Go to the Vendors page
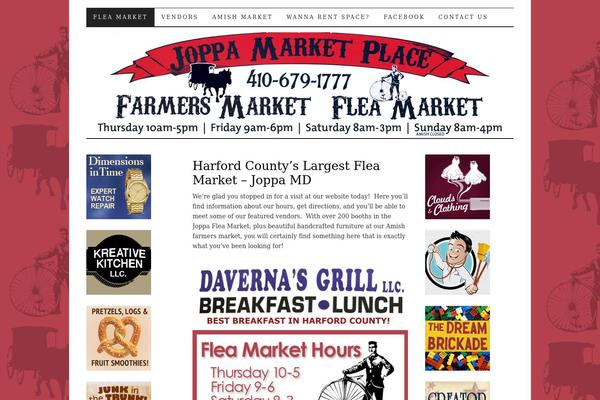The height and width of the screenshot is (400, 600). click(x=179, y=17)
